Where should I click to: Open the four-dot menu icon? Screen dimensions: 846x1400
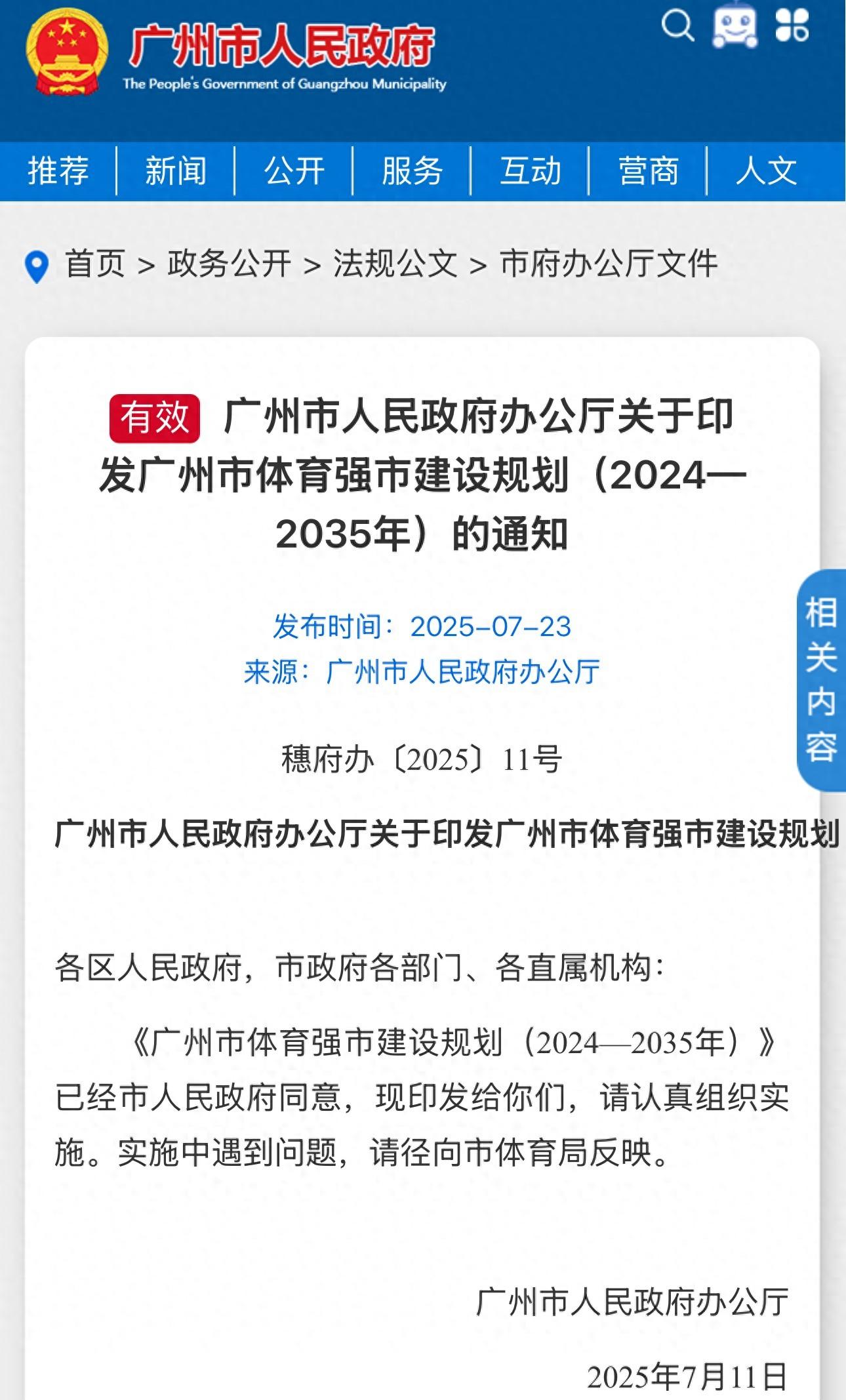click(x=792, y=26)
